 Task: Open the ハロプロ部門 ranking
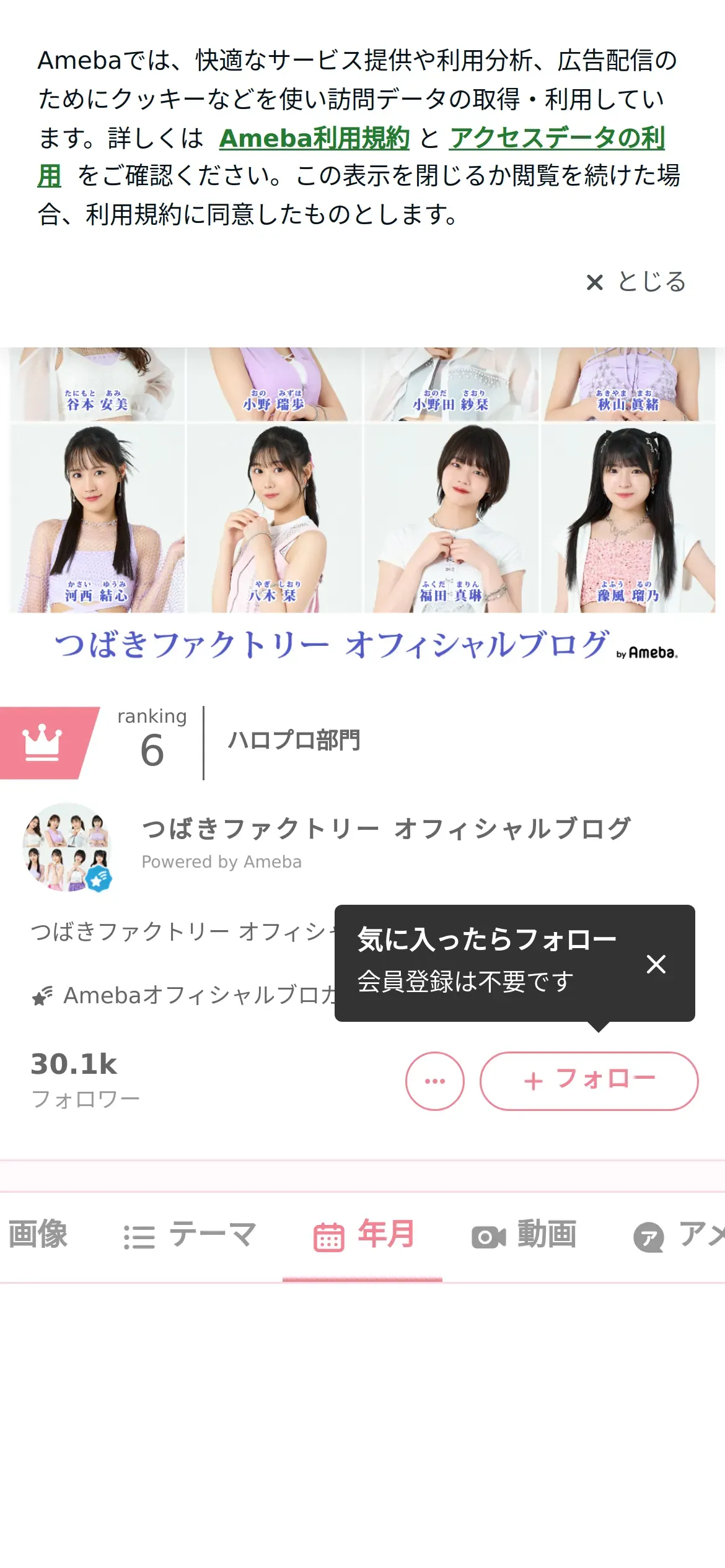click(294, 741)
